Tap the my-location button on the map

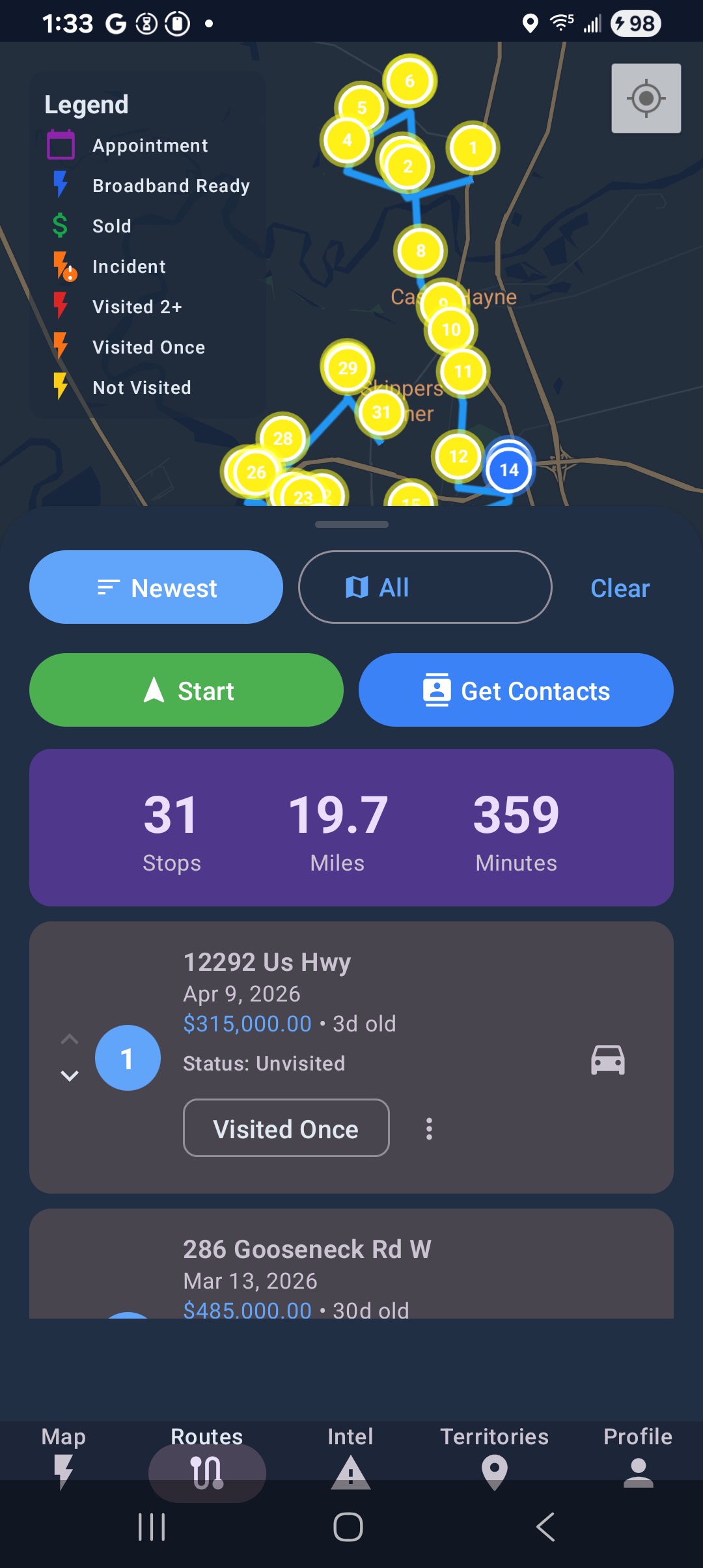point(646,98)
